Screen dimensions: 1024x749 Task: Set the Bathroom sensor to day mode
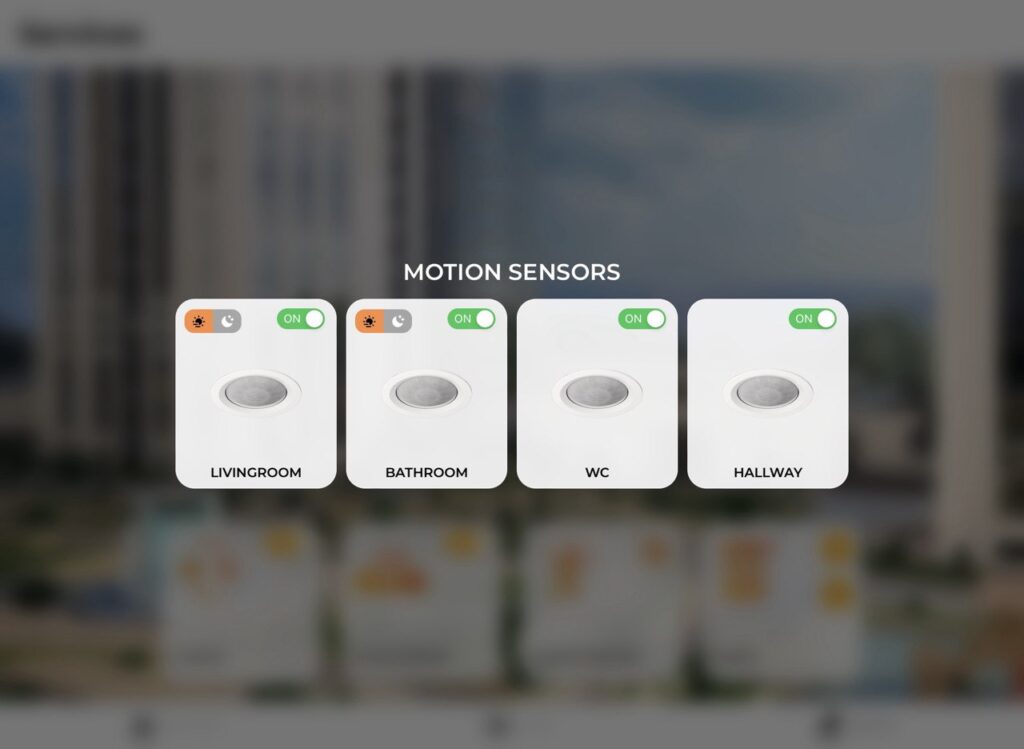tap(370, 321)
